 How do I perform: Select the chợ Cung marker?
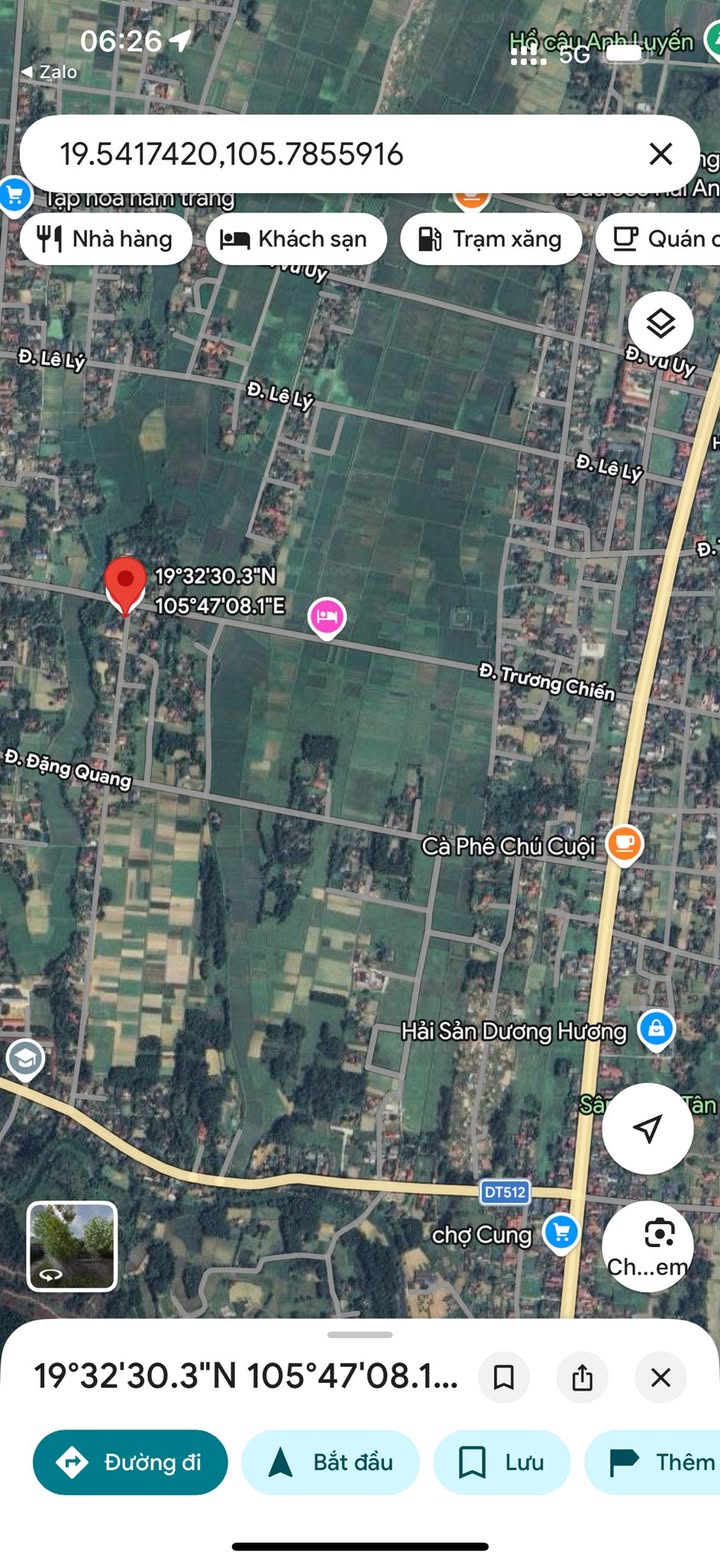click(561, 1232)
